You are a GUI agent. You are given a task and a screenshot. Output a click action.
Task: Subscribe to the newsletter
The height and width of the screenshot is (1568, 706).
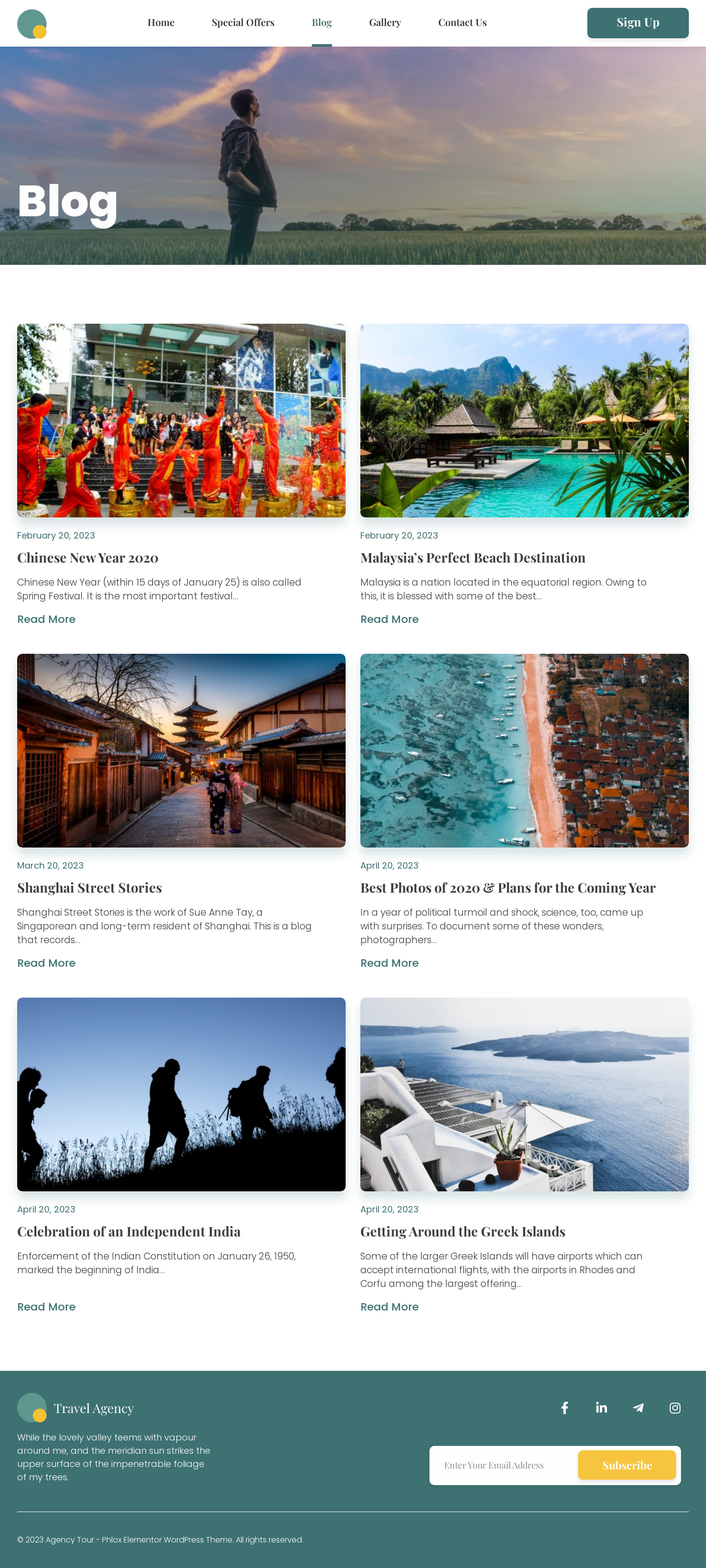pyautogui.click(x=626, y=1465)
